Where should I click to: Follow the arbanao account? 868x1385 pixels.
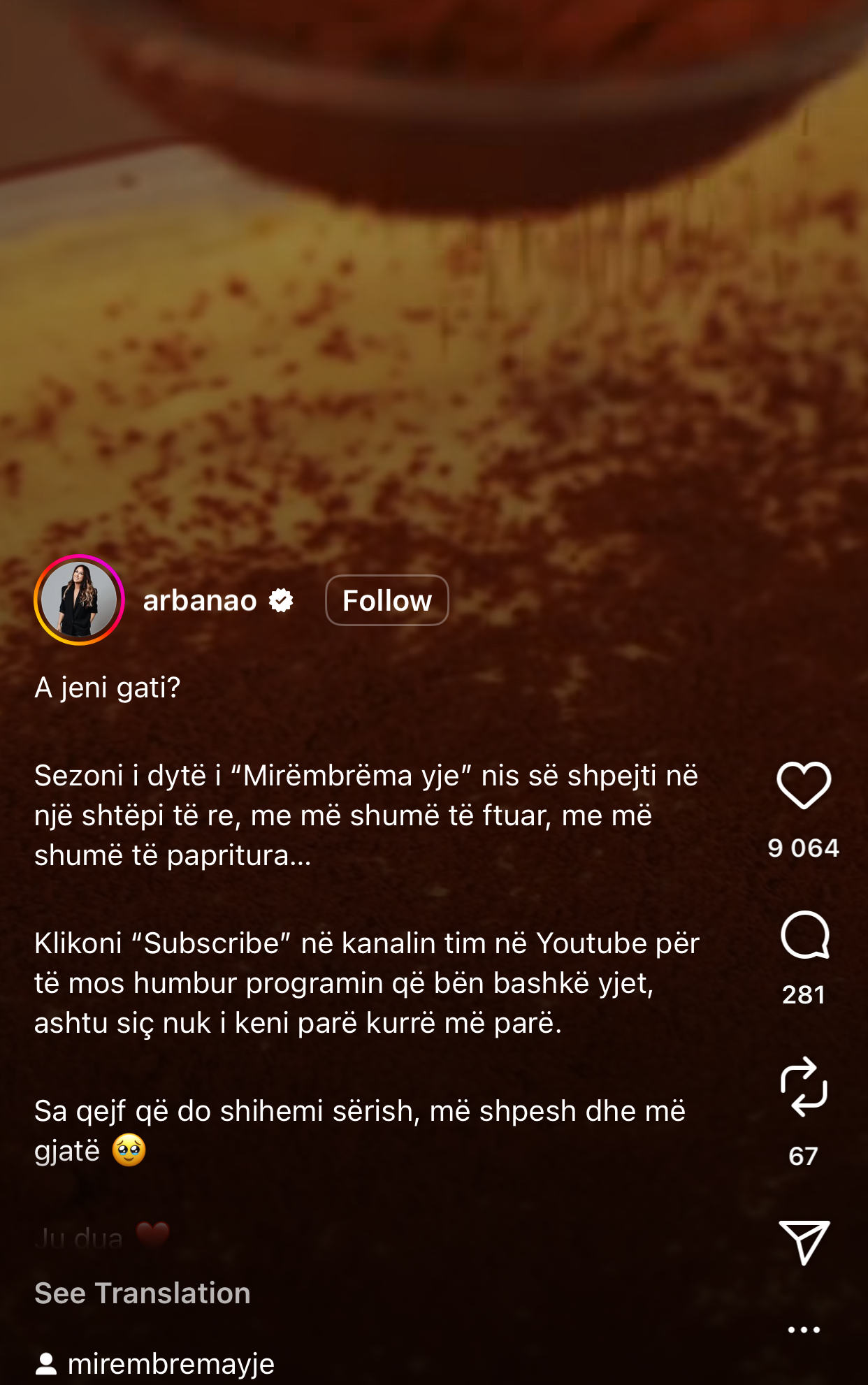coord(386,600)
